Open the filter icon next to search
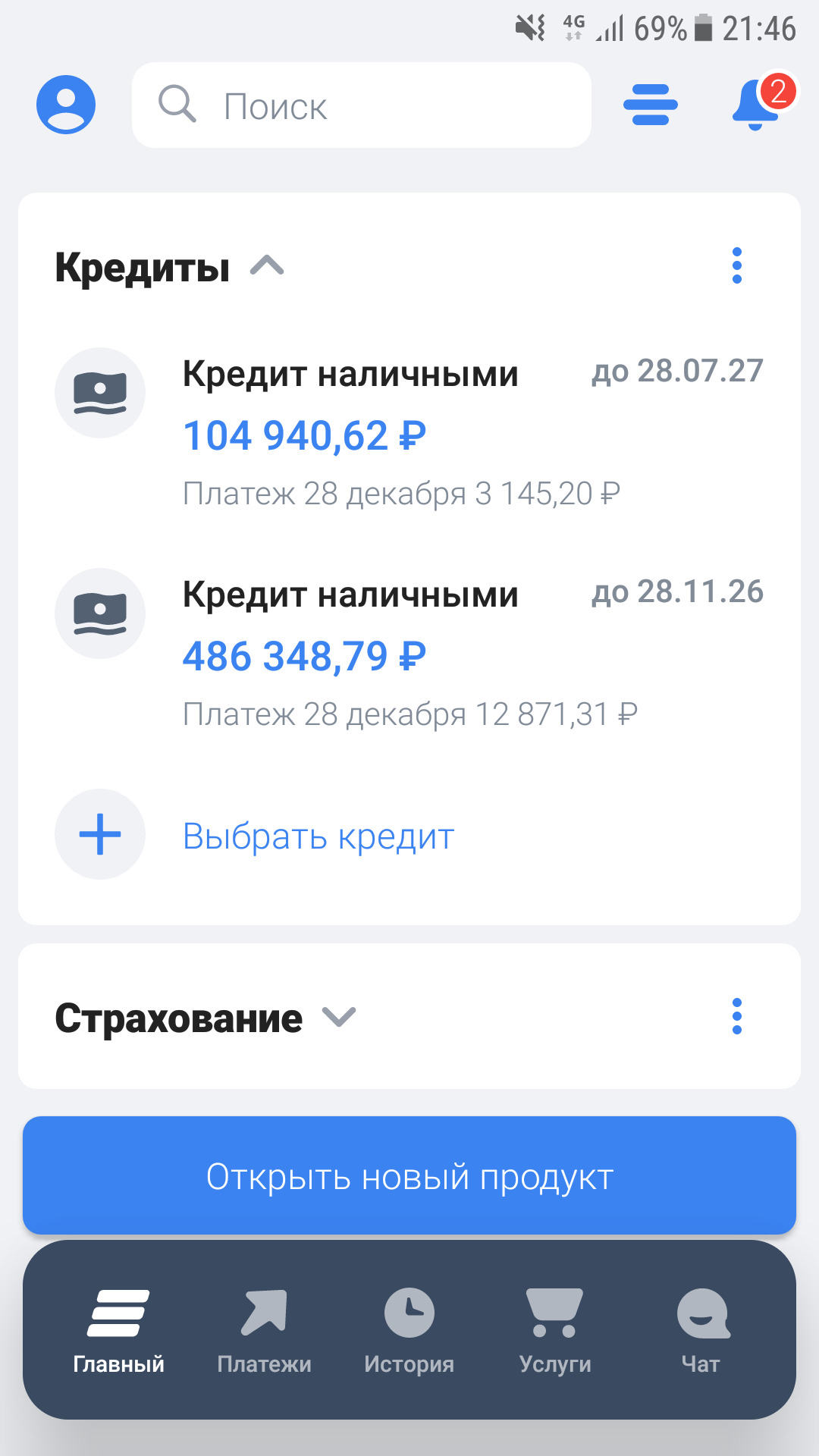 coord(650,104)
